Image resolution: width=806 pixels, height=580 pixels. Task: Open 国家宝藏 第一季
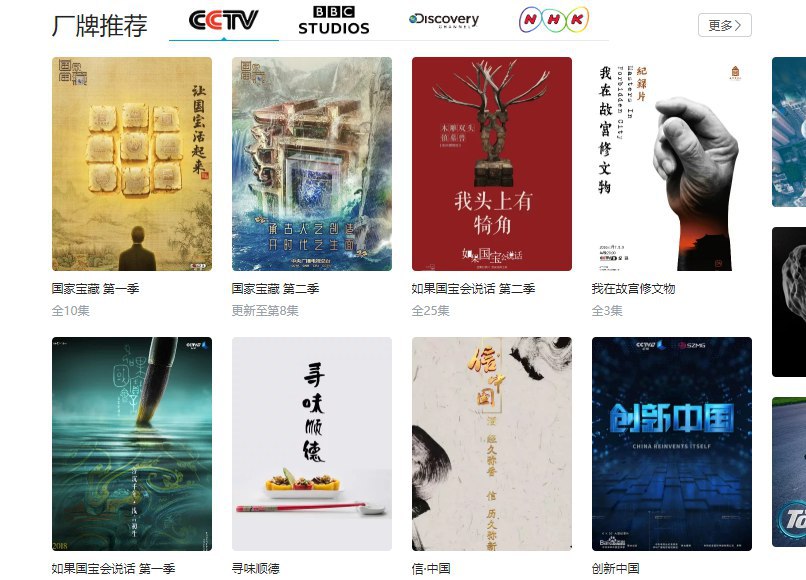[132, 164]
